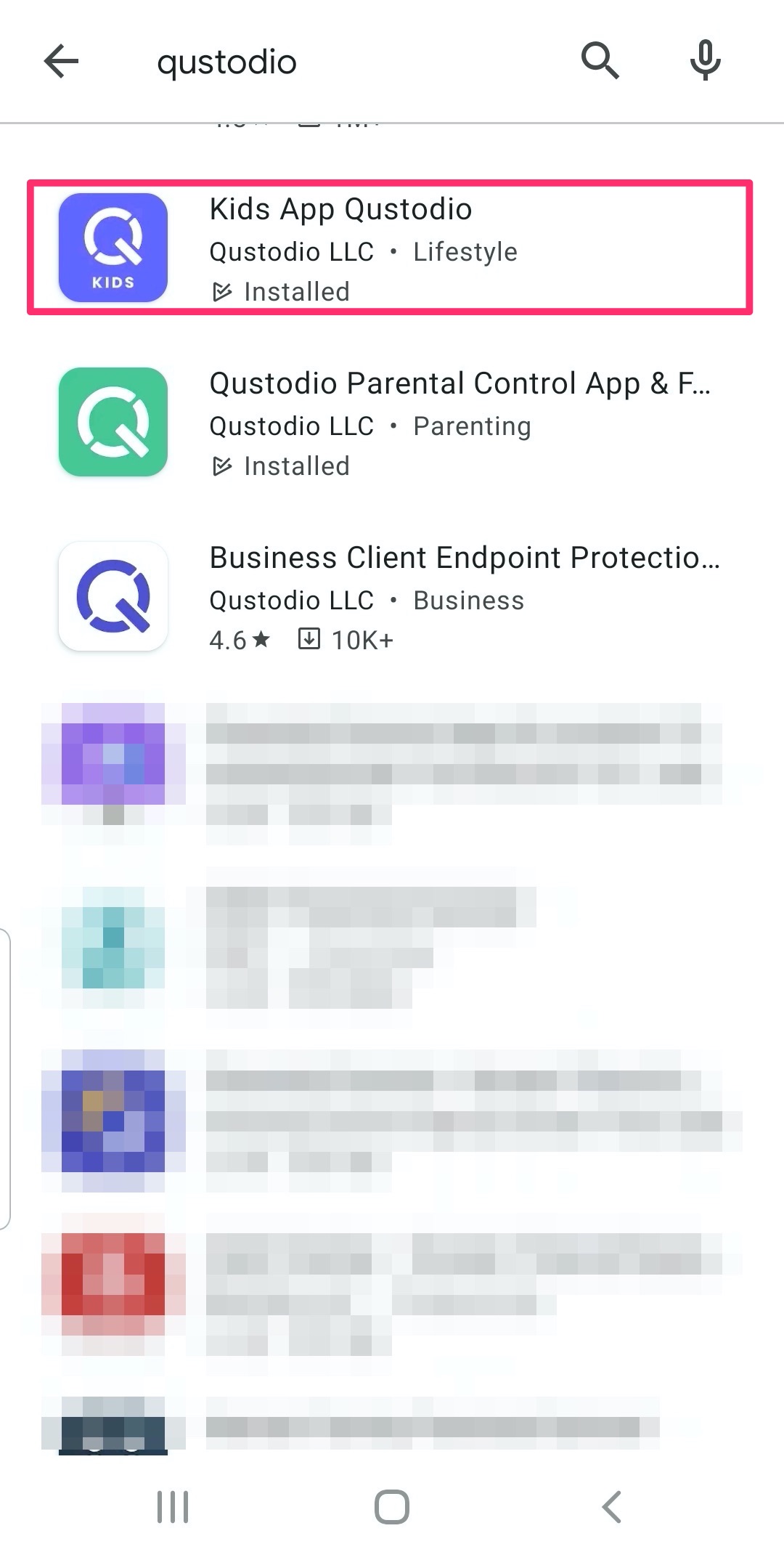Open the Kids App Qustodio result
Image resolution: width=784 pixels, height=1560 pixels.
[389, 248]
